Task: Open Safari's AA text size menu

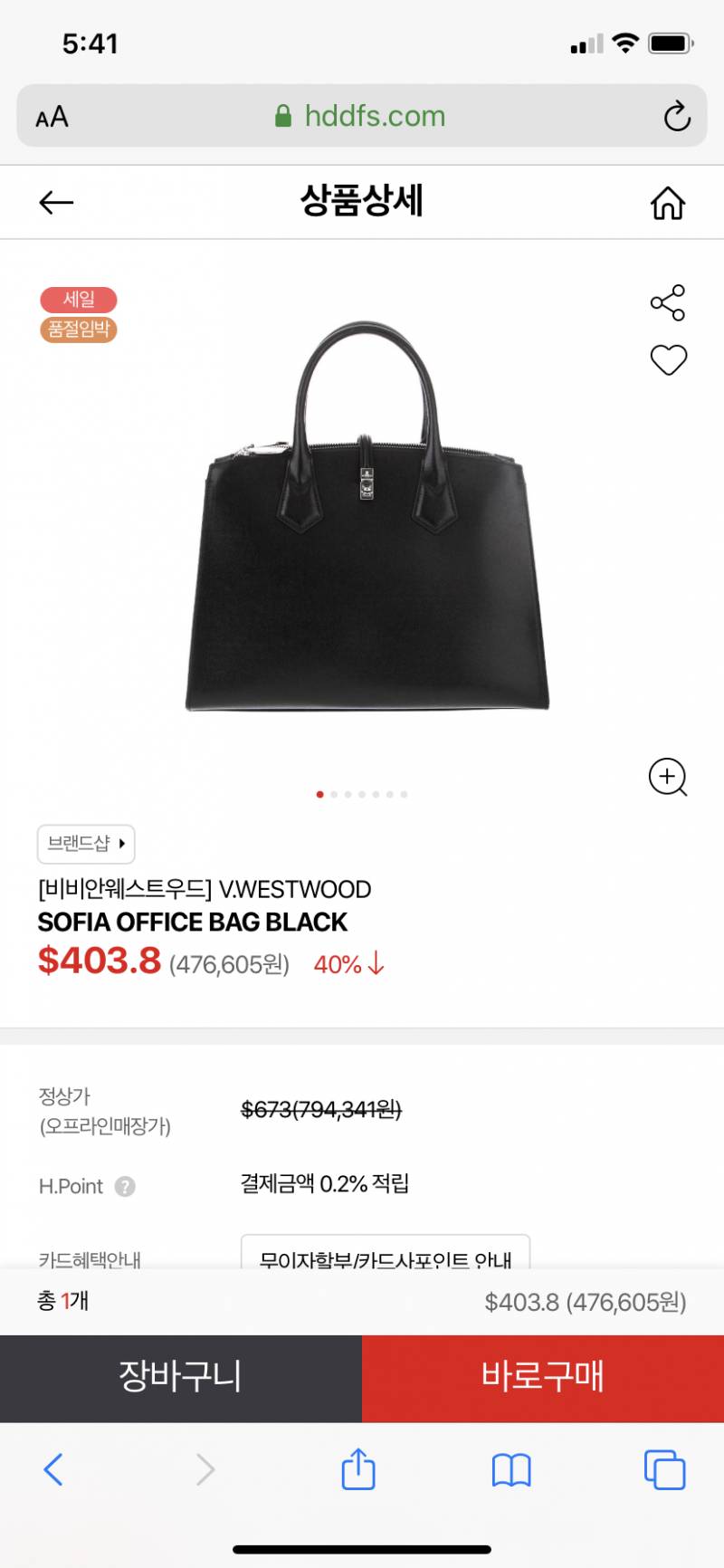Action: click(52, 117)
